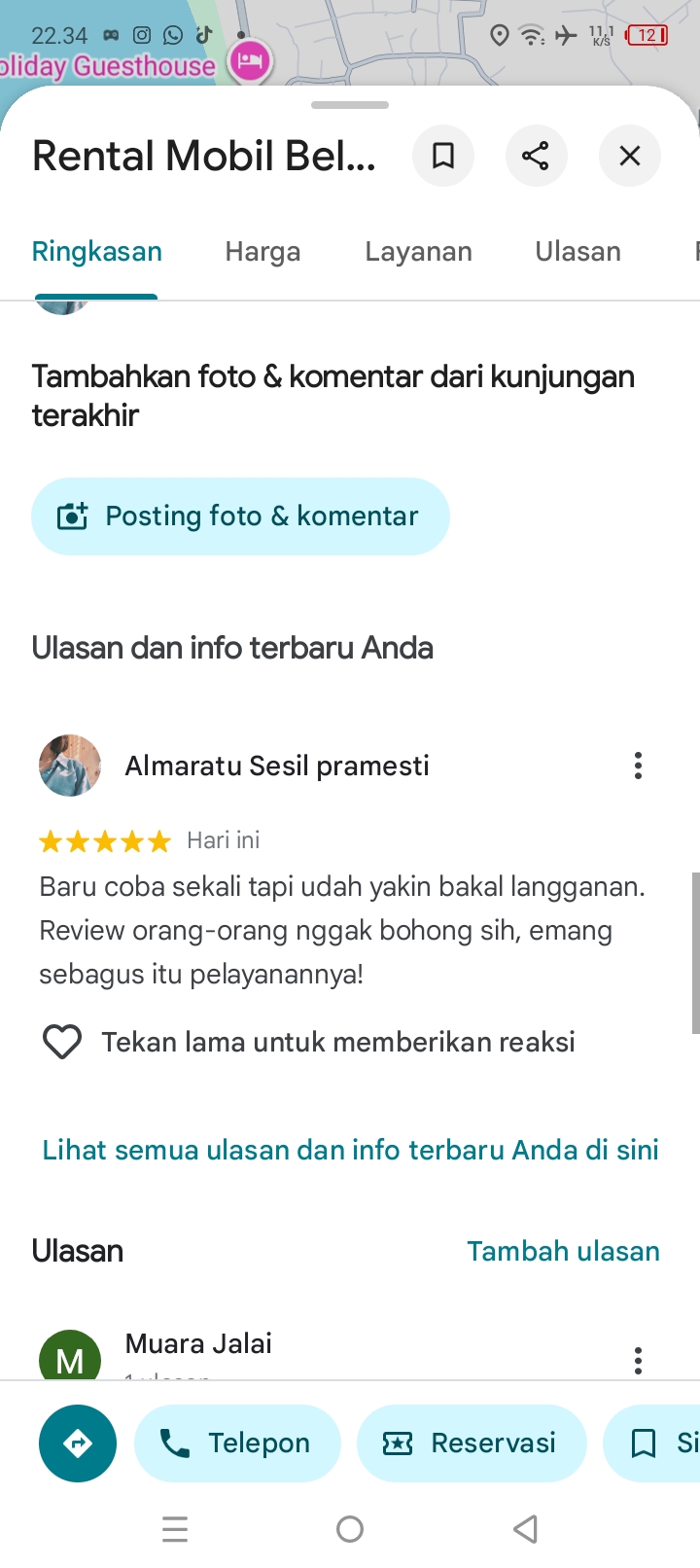
Task: Close the place details sheet
Action: click(630, 156)
